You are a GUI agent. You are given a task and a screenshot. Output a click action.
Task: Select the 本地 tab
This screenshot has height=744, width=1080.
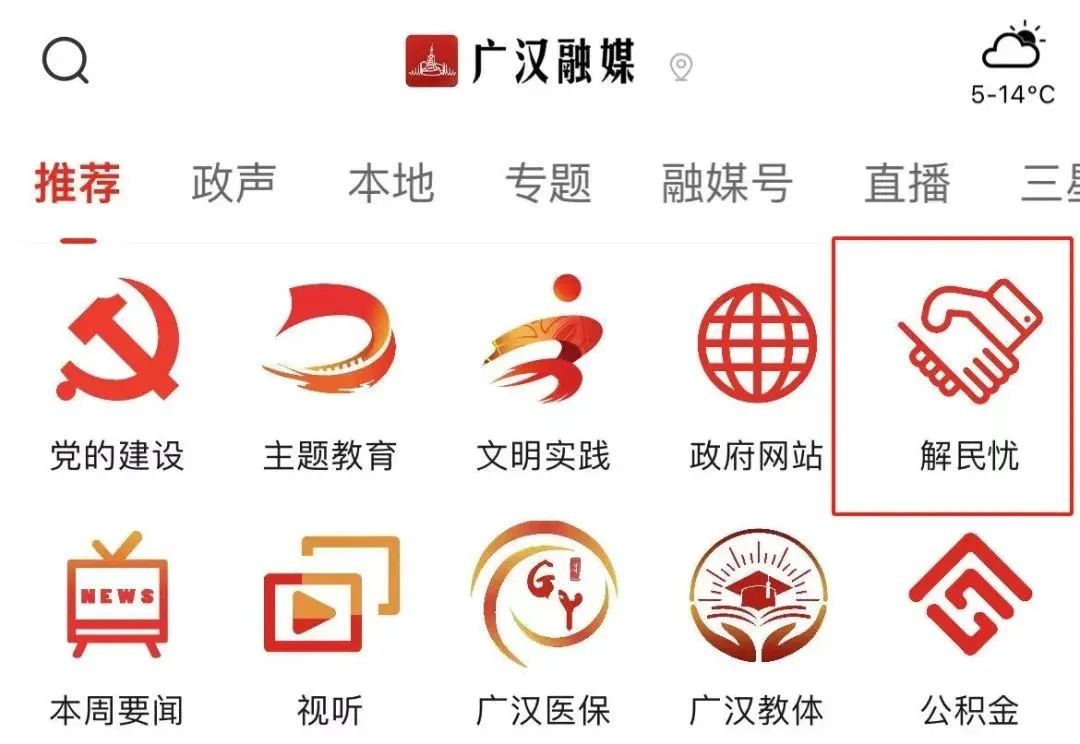(x=391, y=184)
